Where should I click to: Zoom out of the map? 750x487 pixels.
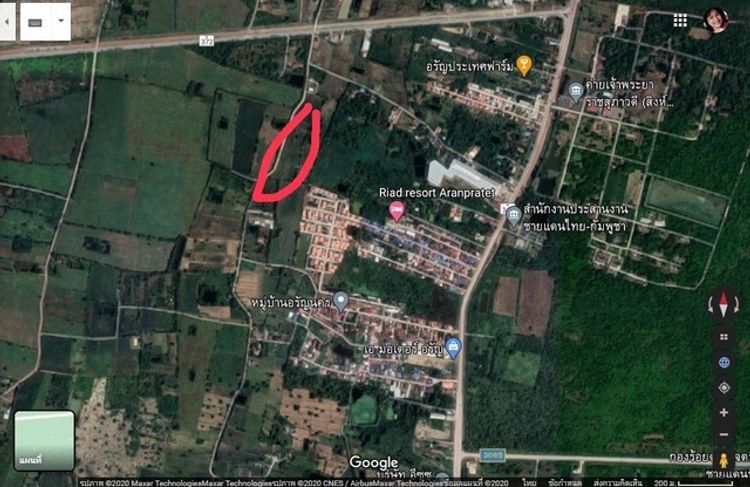(723, 434)
